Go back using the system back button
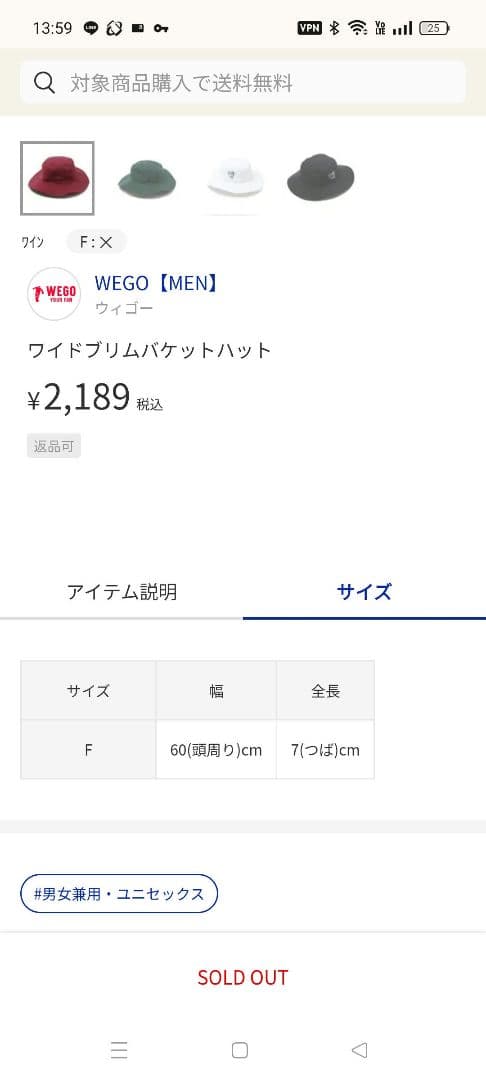Screen dimensions: 486x1080 359,1050
